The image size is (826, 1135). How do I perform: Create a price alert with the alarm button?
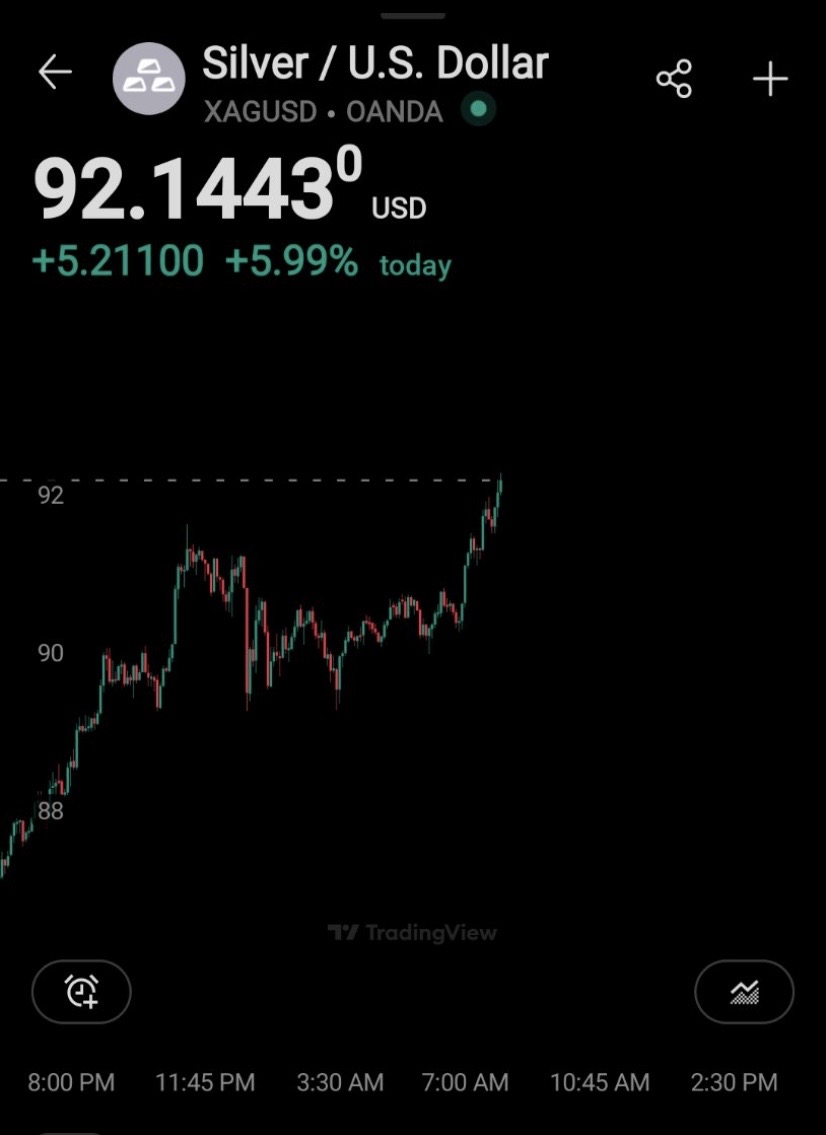[82, 991]
